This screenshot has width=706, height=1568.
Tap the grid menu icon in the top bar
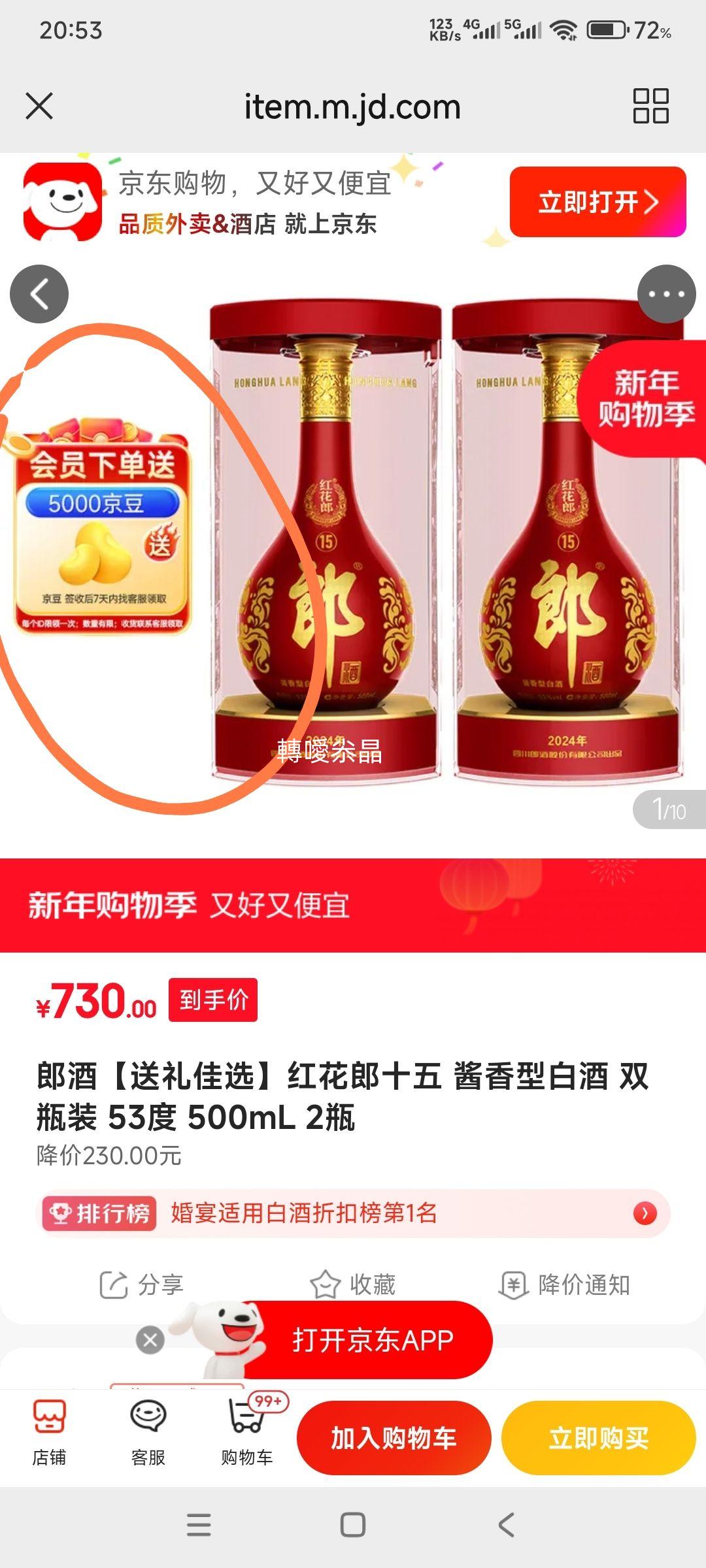tap(649, 106)
